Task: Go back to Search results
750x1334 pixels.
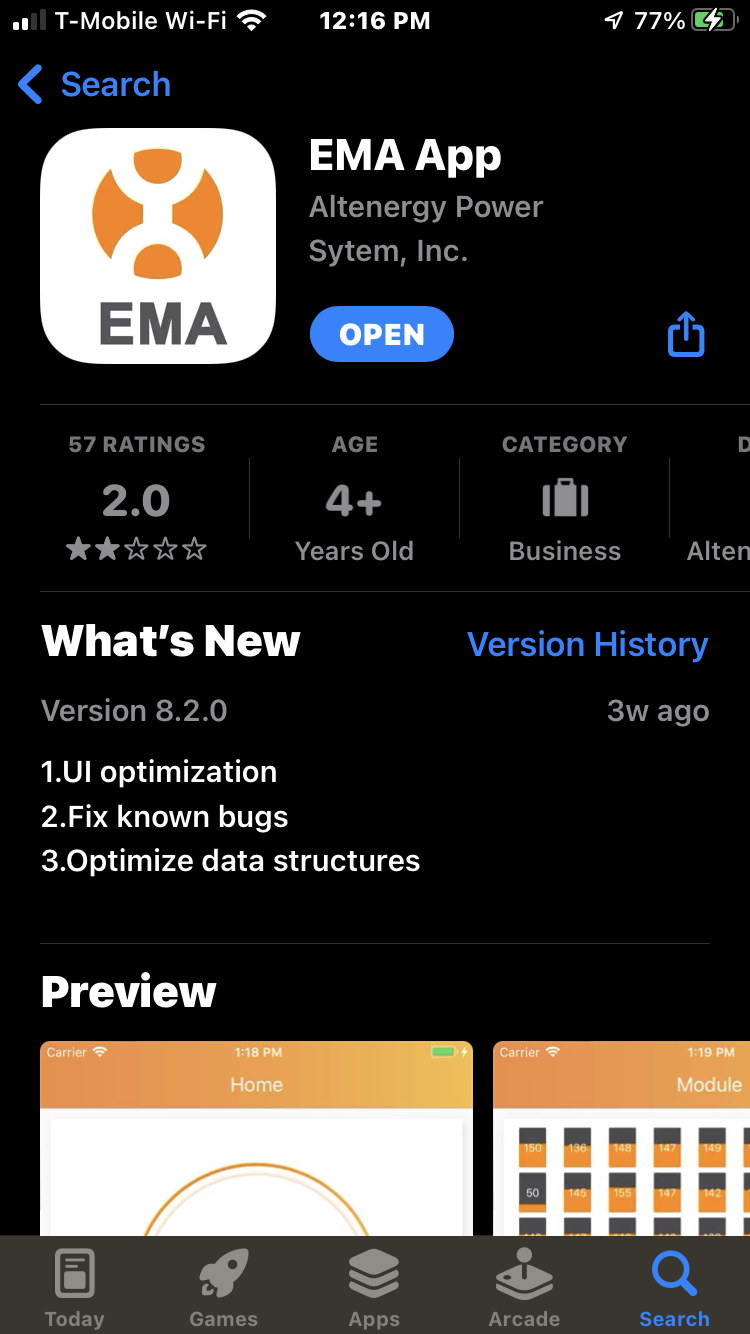Action: point(95,85)
